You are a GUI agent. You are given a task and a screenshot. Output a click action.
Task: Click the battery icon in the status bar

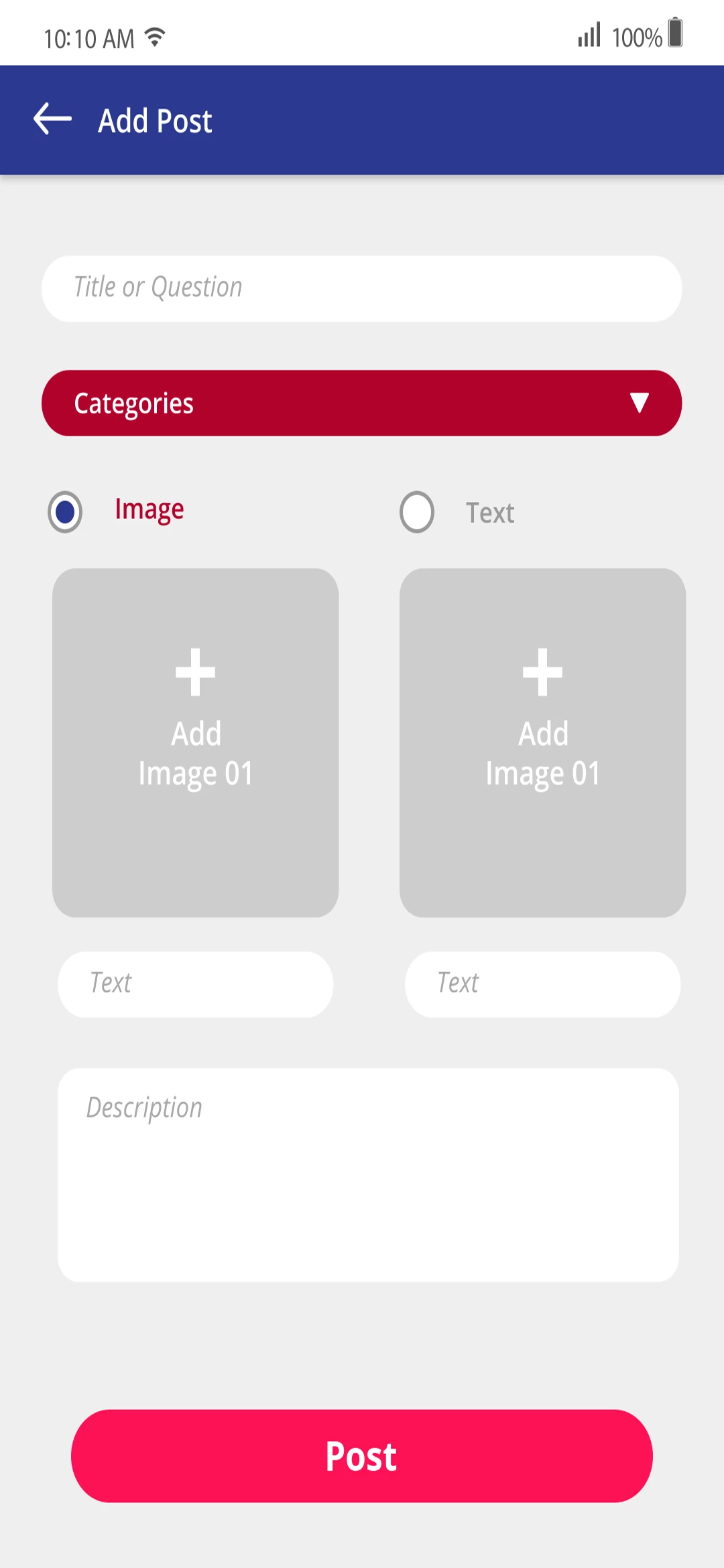click(676, 36)
